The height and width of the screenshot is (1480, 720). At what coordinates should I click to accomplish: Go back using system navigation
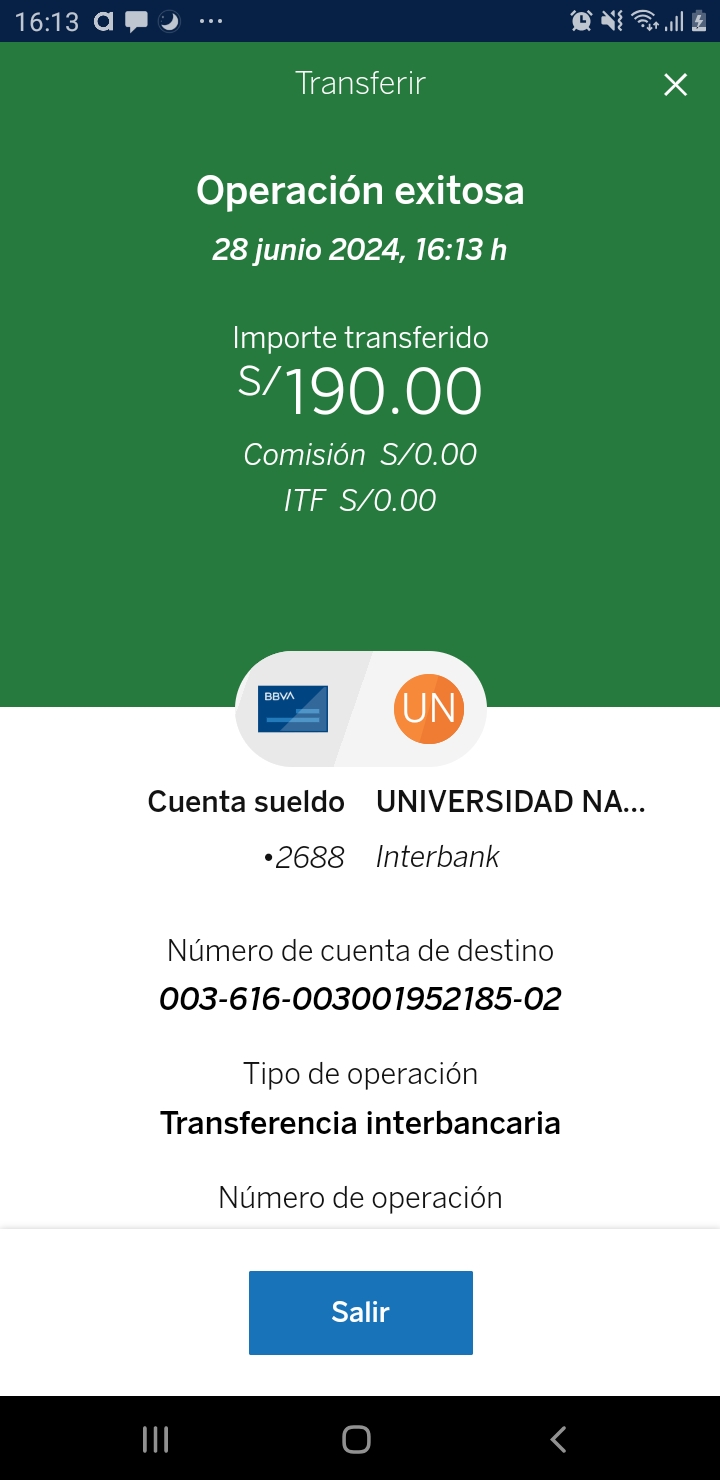[559, 1440]
